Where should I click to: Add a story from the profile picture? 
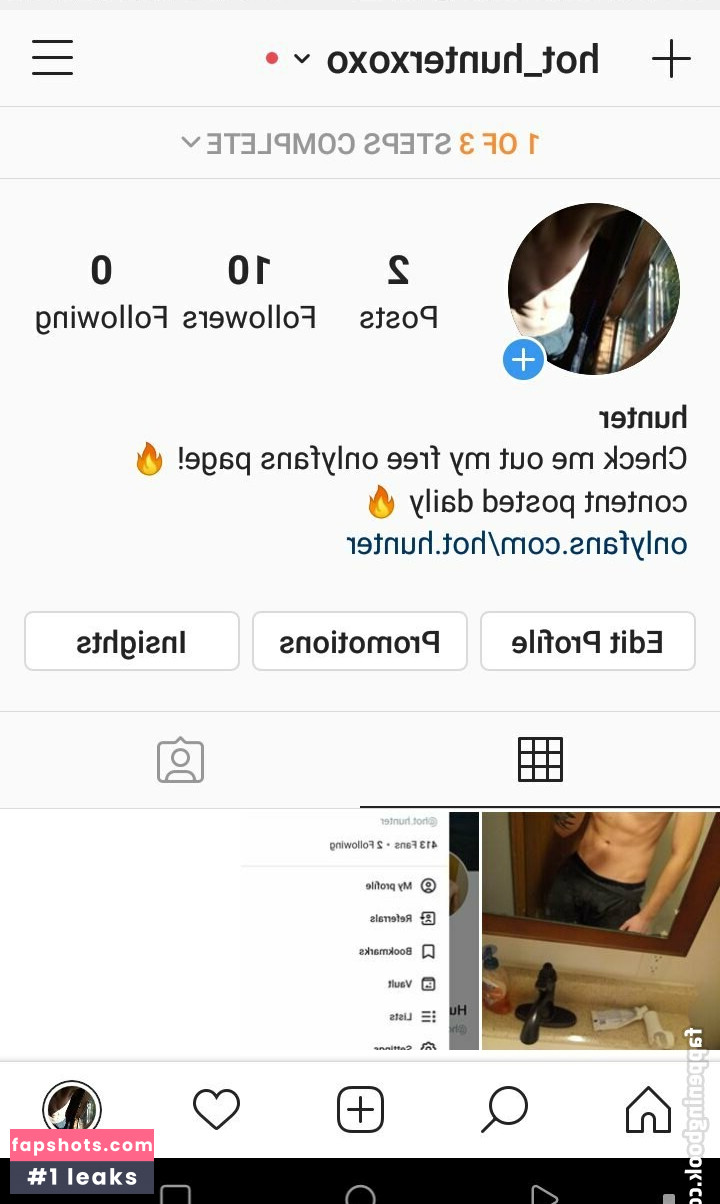coord(523,360)
